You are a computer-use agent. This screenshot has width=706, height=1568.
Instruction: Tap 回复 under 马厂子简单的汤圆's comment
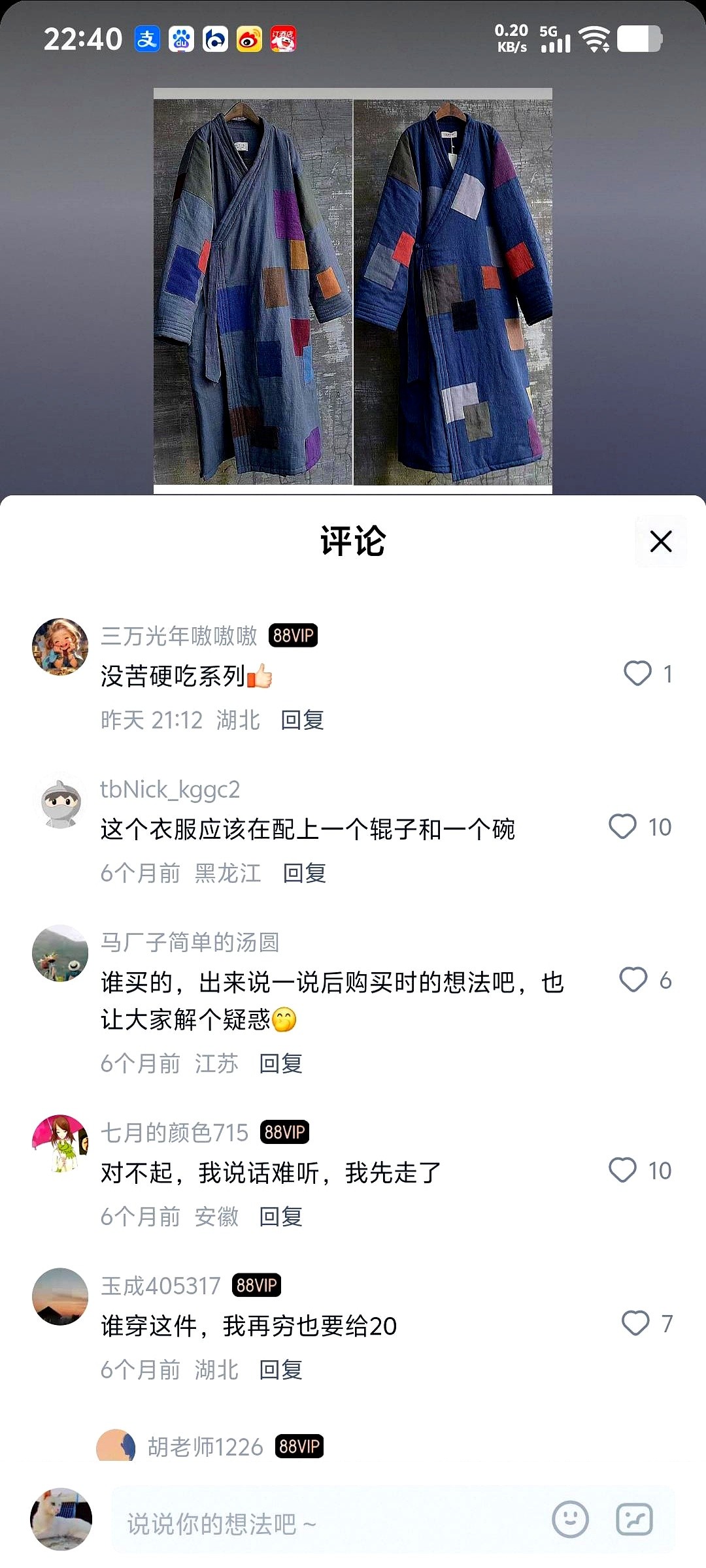[x=281, y=1064]
